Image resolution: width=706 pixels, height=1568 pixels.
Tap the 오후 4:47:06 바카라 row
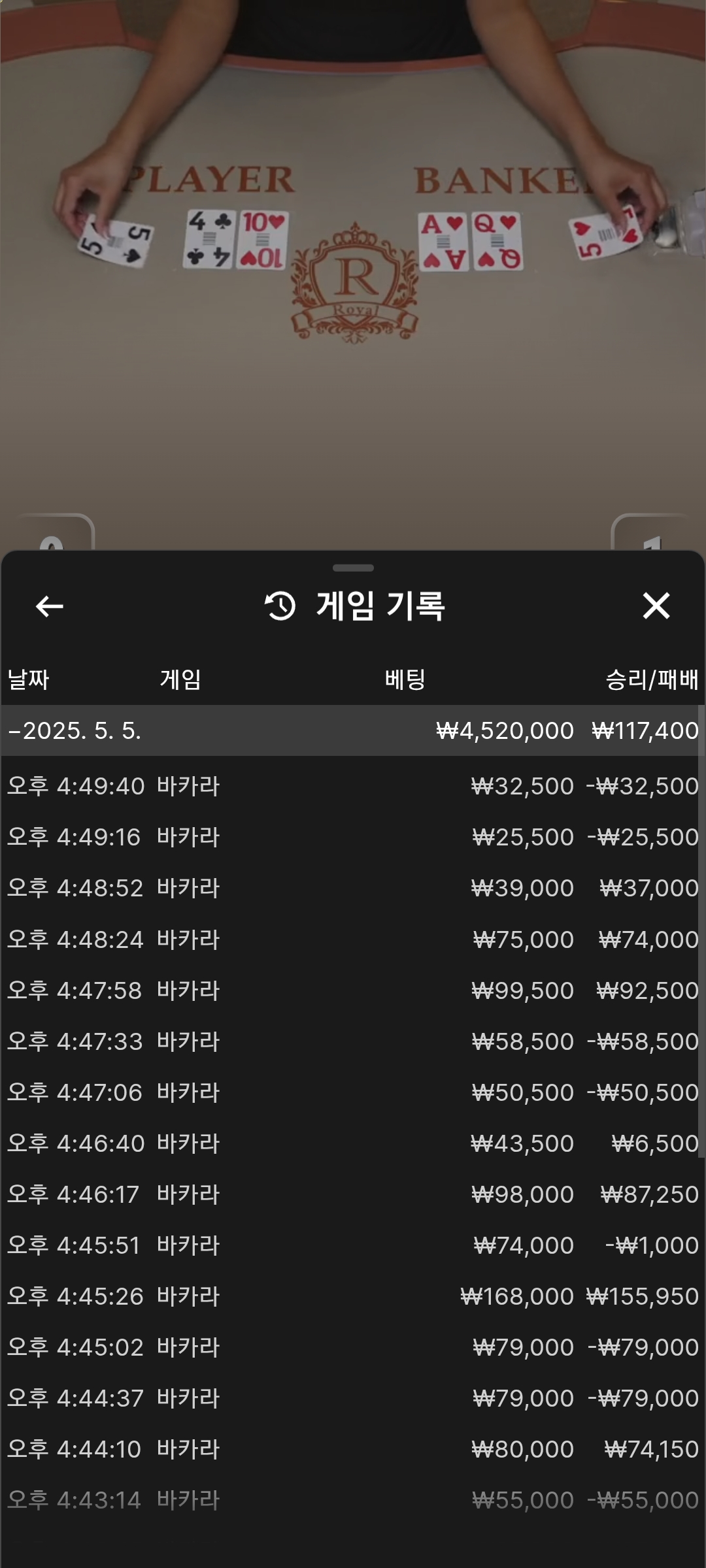[353, 1092]
